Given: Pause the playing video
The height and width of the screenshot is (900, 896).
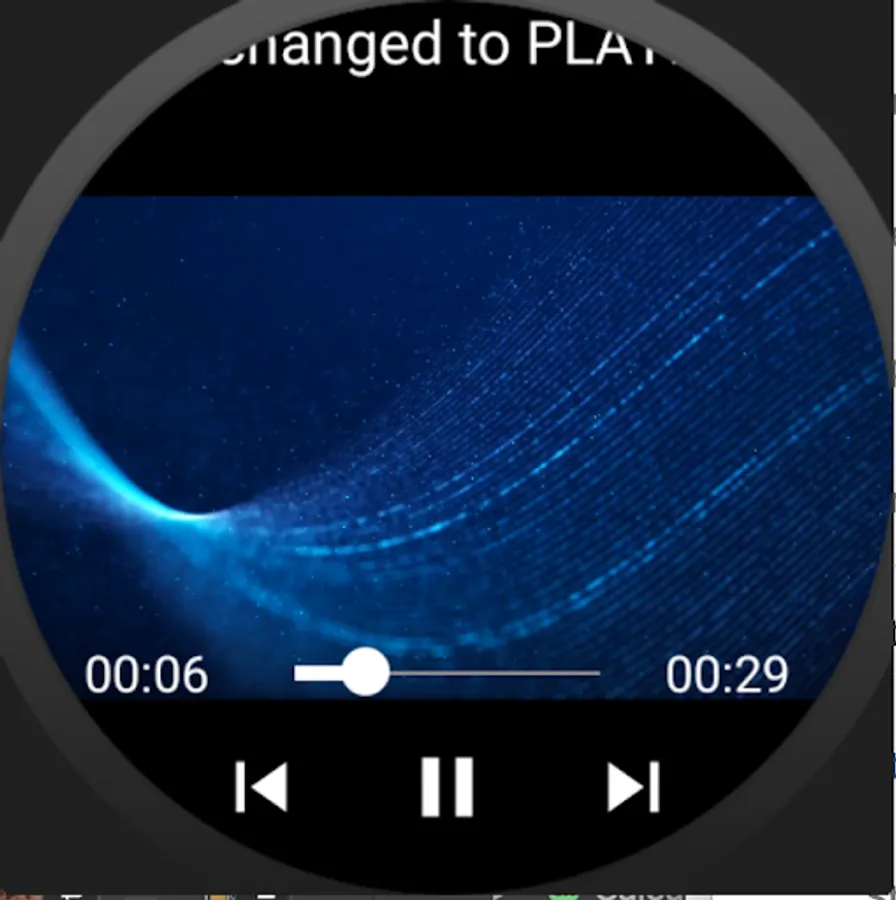Looking at the screenshot, I should click(447, 786).
